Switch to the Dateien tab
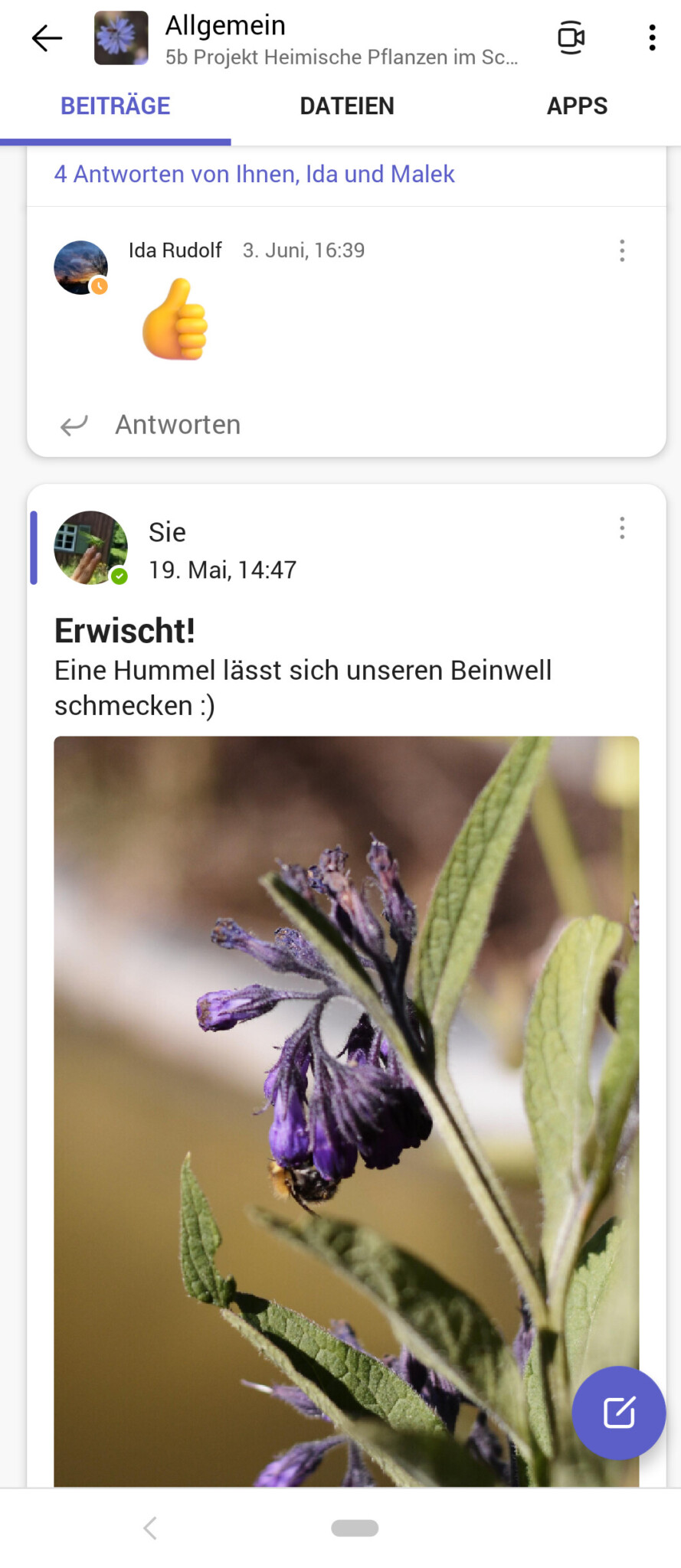This screenshot has width=681, height=1568. 347,106
